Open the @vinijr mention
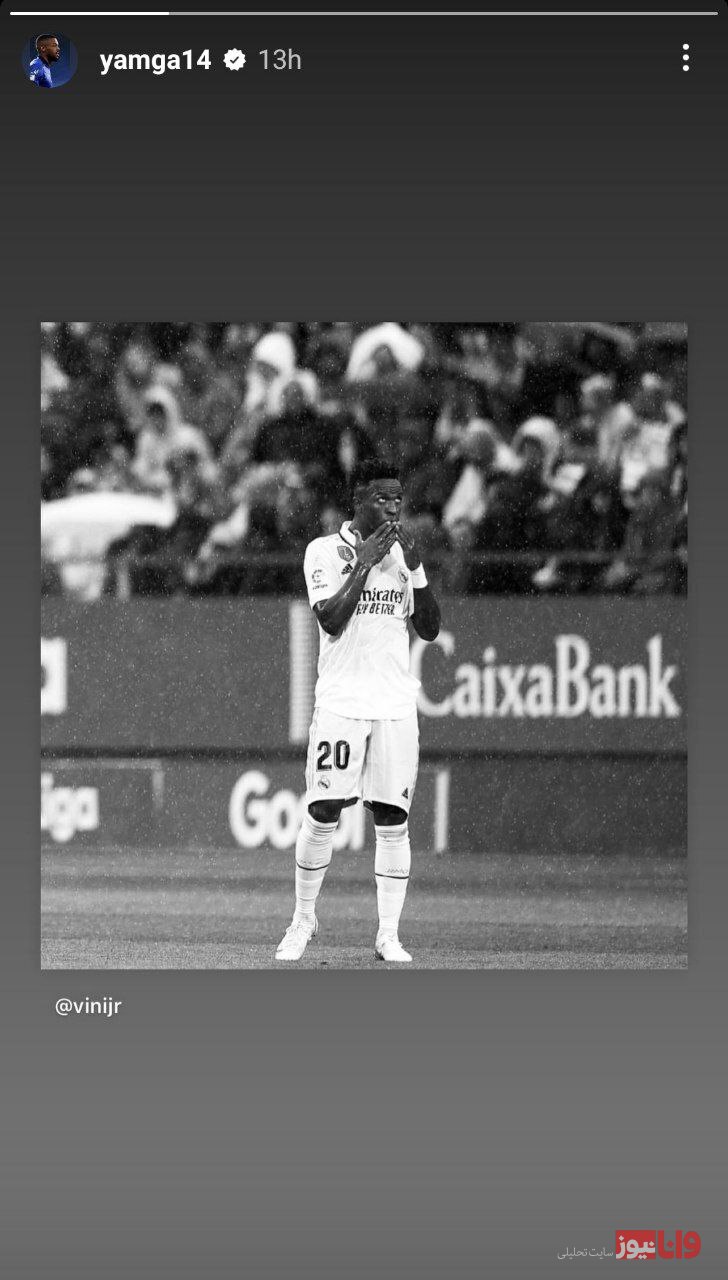Screen dimensions: 728x1280 88,1006
